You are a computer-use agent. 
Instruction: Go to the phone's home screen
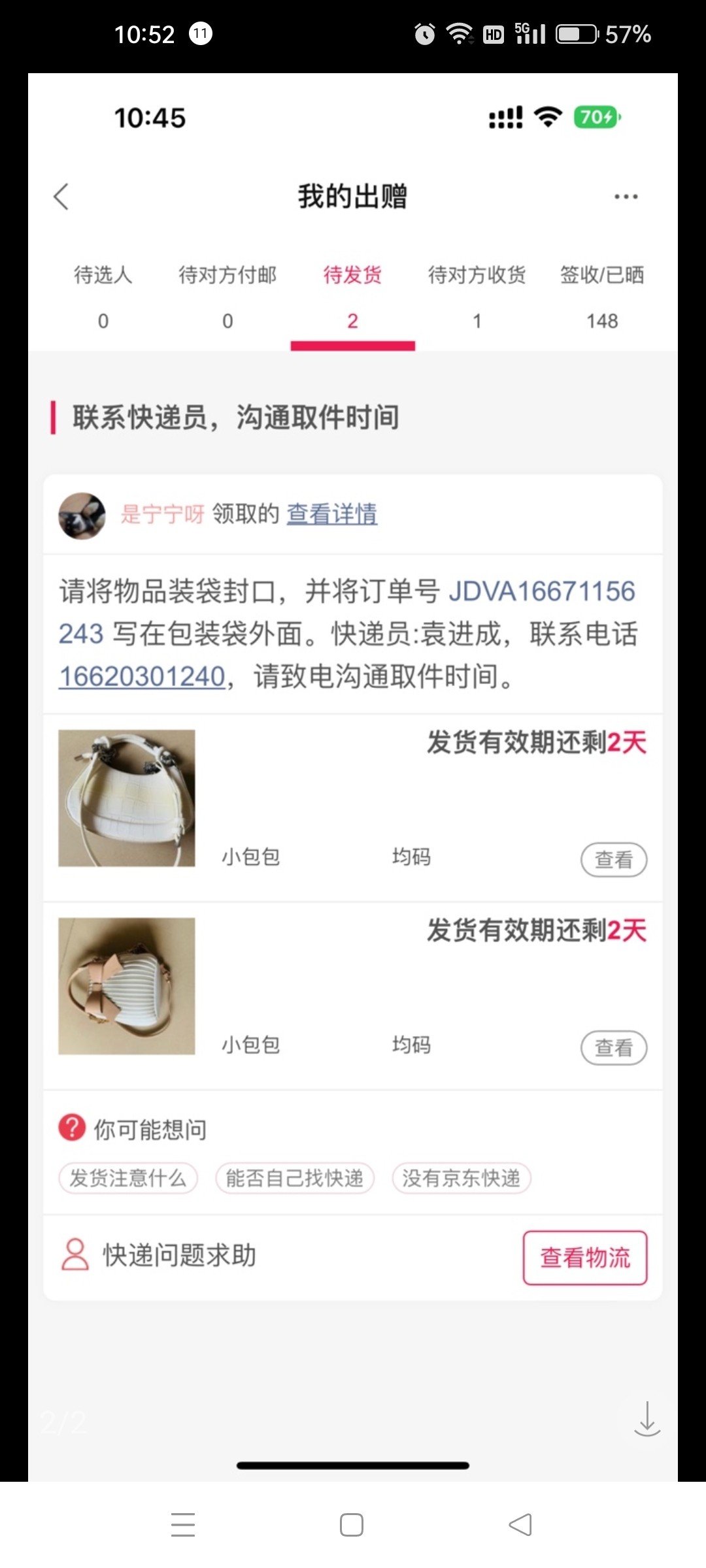(352, 1525)
